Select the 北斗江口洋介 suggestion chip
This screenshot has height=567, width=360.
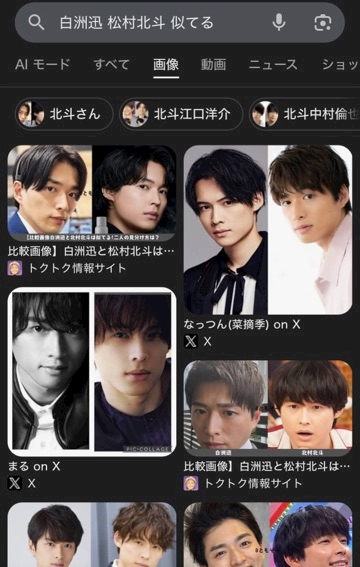[x=181, y=114]
